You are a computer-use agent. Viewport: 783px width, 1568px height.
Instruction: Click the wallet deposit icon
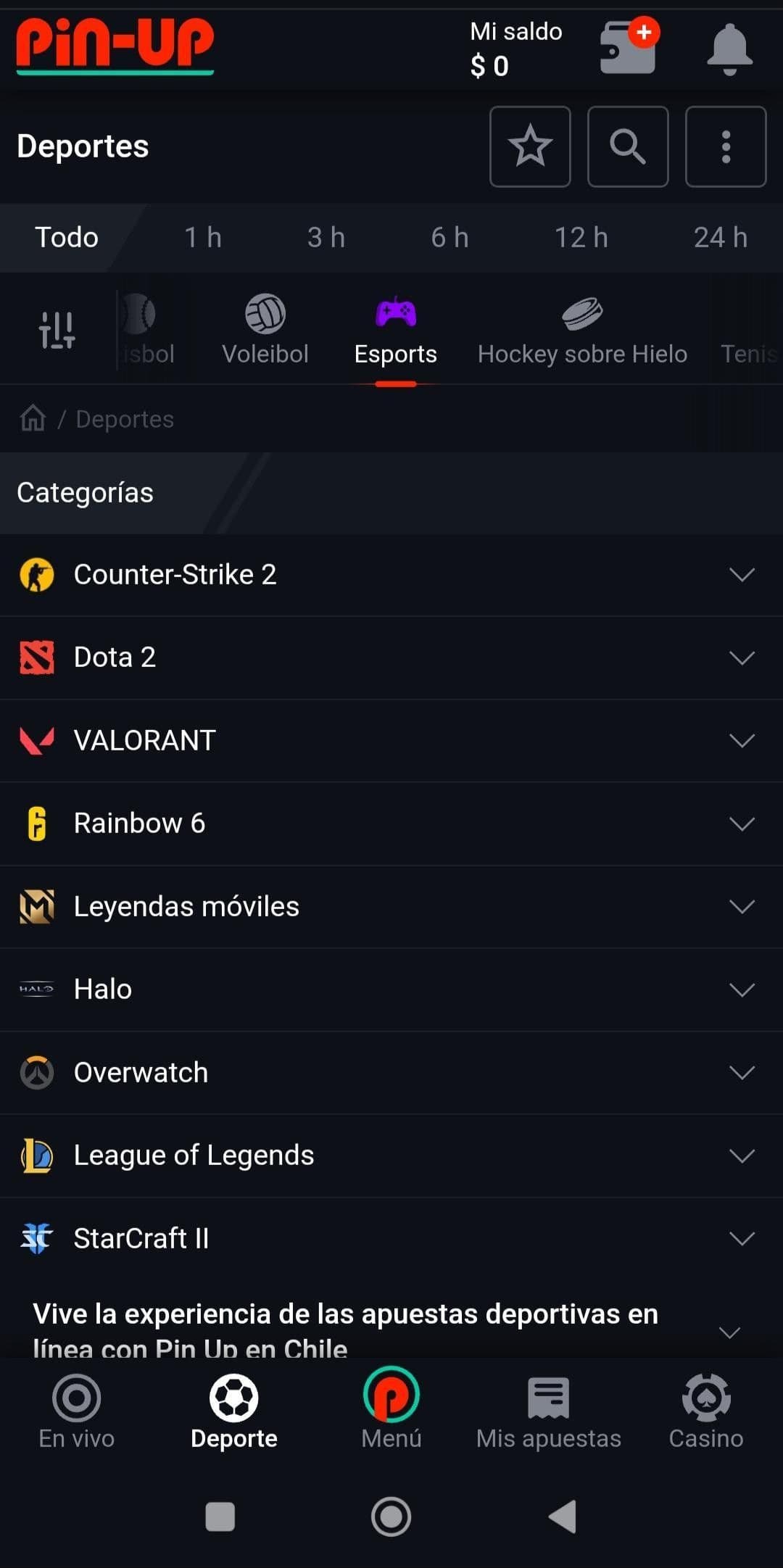click(628, 47)
